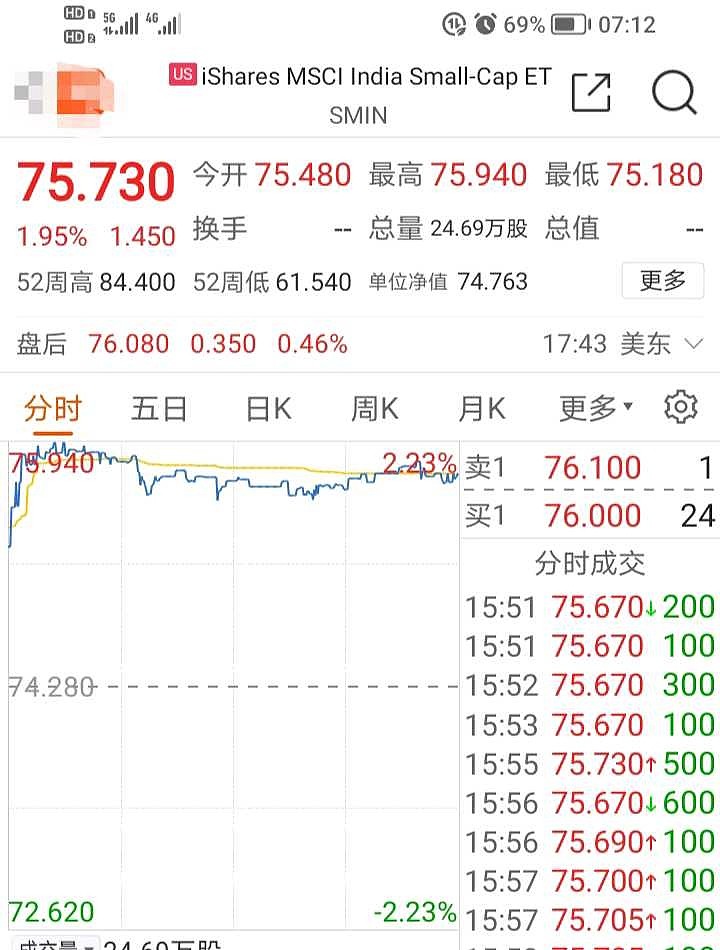Open chart settings via the gear icon
720x950 pixels.
click(681, 407)
